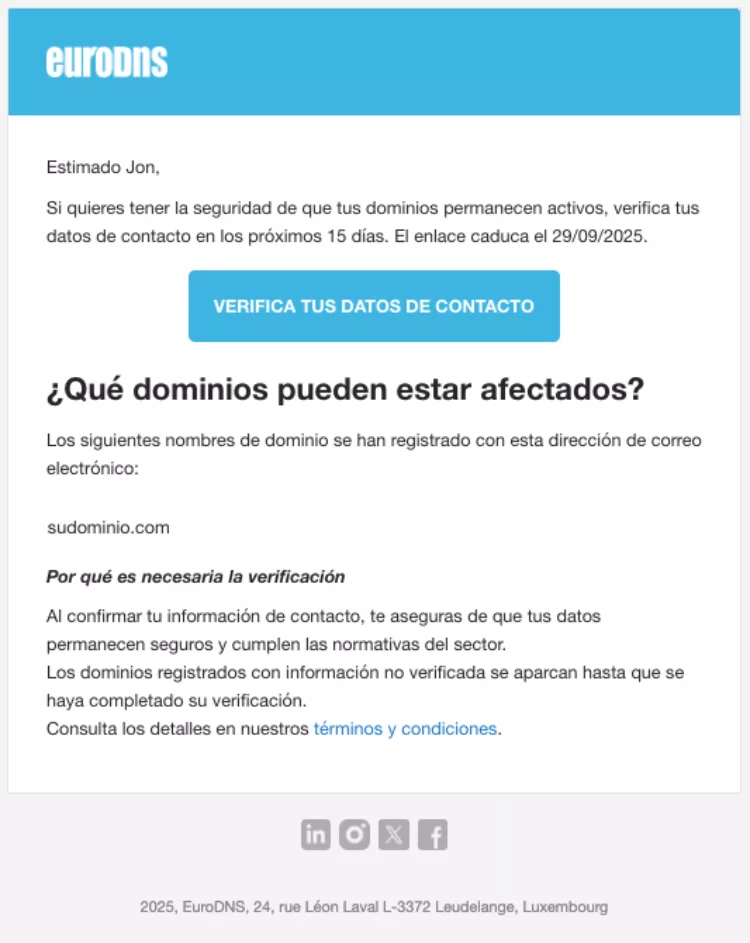Open the términos y condiciones link
750x943 pixels.
point(405,729)
